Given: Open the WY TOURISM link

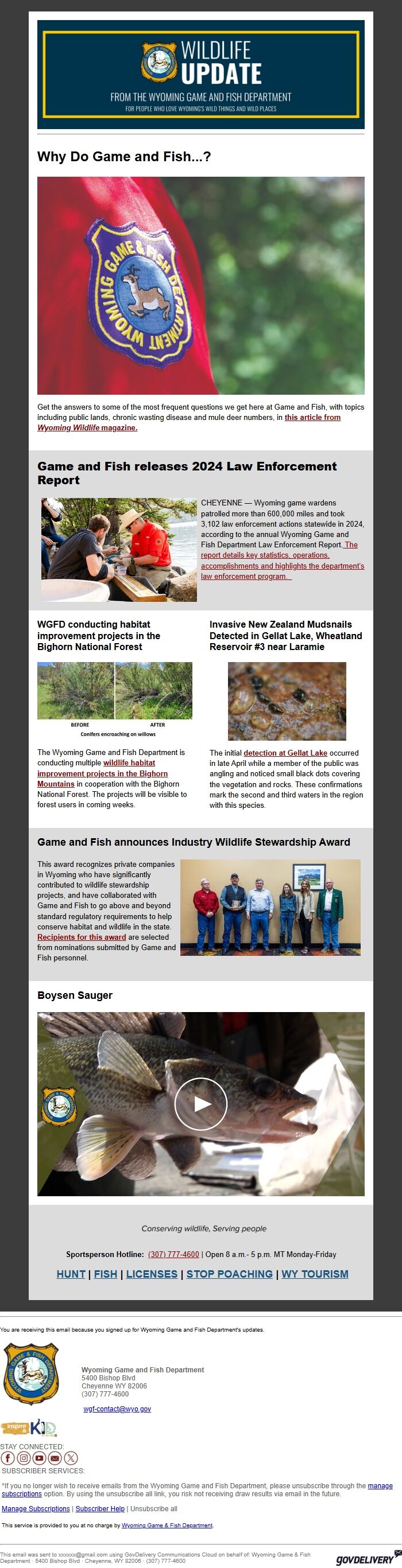Looking at the screenshot, I should [315, 1274].
